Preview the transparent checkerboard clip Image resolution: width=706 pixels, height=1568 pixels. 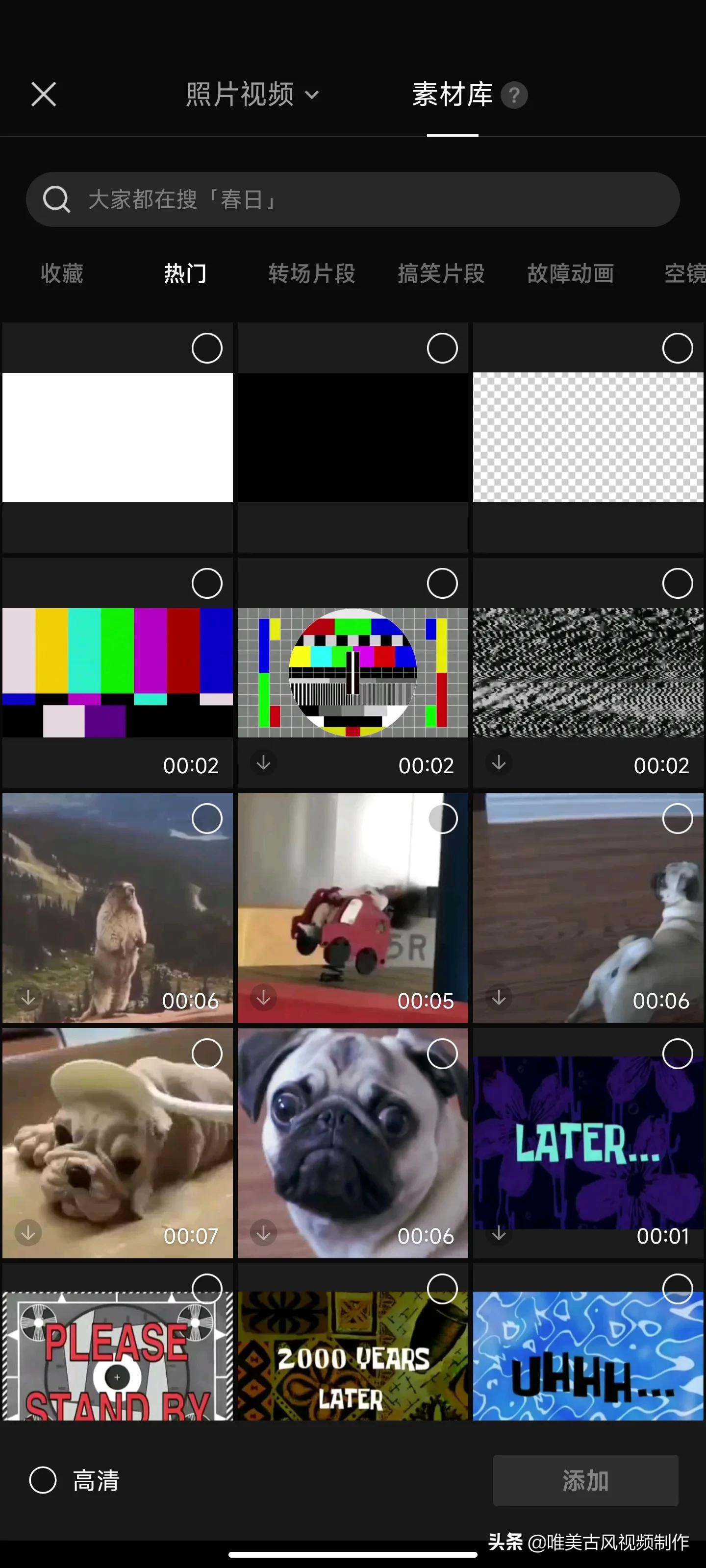(588, 438)
